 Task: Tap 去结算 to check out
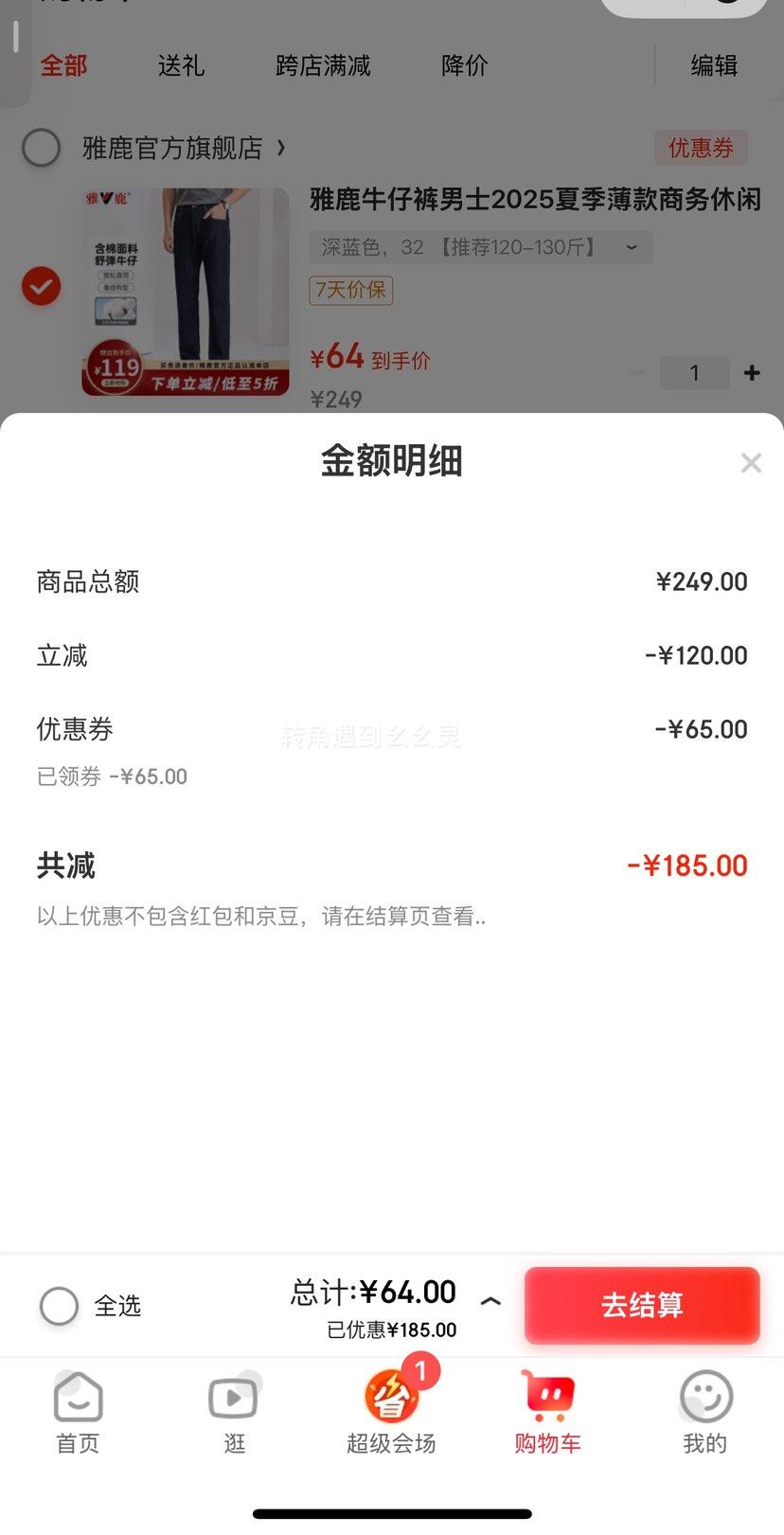coord(642,1305)
